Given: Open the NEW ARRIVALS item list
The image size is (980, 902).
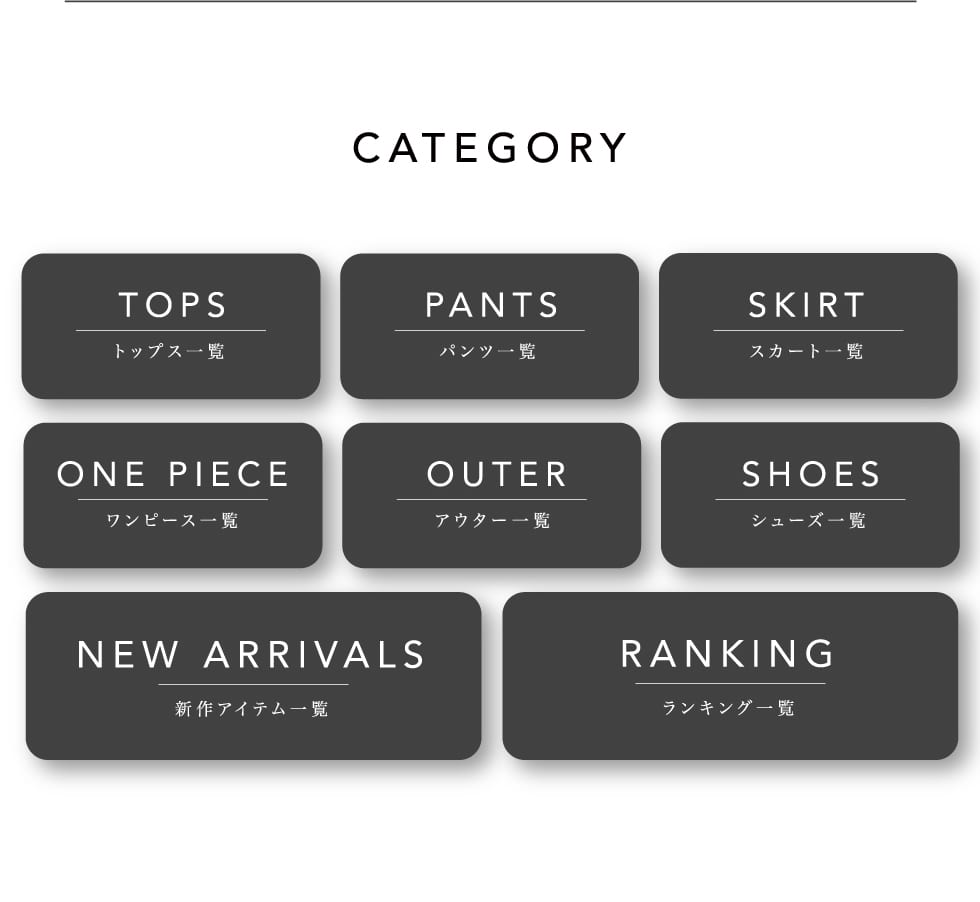Looking at the screenshot, I should (253, 676).
